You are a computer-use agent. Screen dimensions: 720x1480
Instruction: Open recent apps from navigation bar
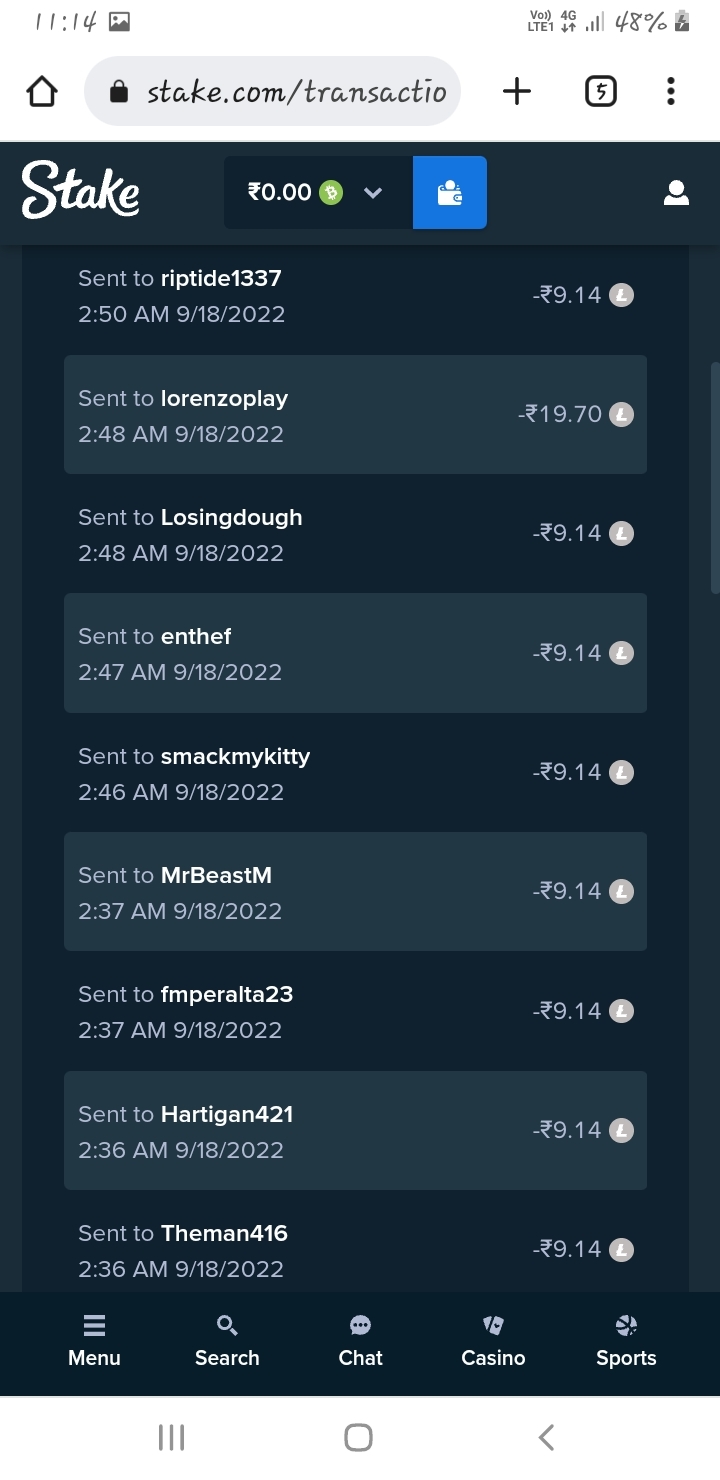[172, 1438]
